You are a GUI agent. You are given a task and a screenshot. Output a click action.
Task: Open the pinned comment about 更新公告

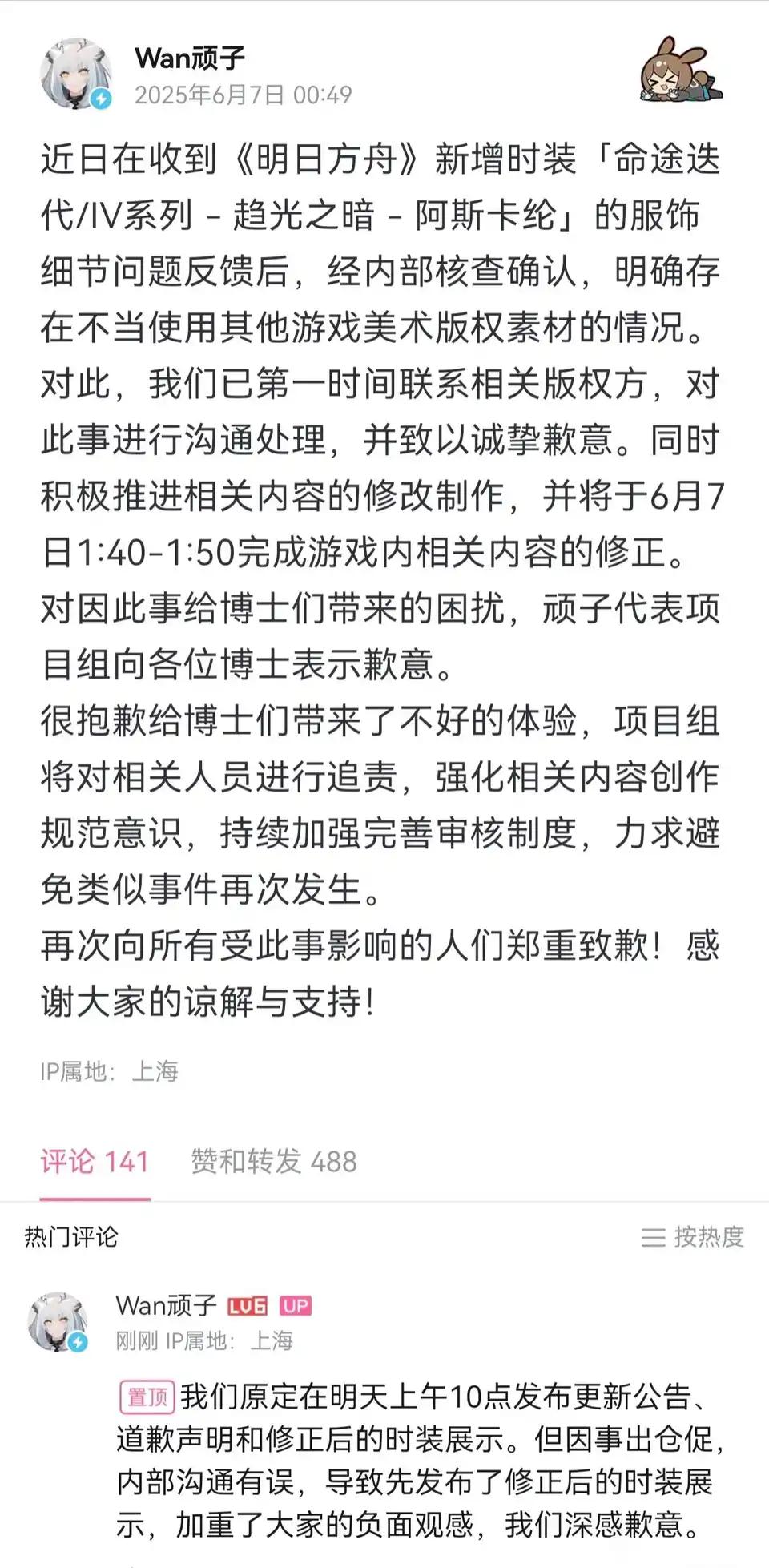421,1460
